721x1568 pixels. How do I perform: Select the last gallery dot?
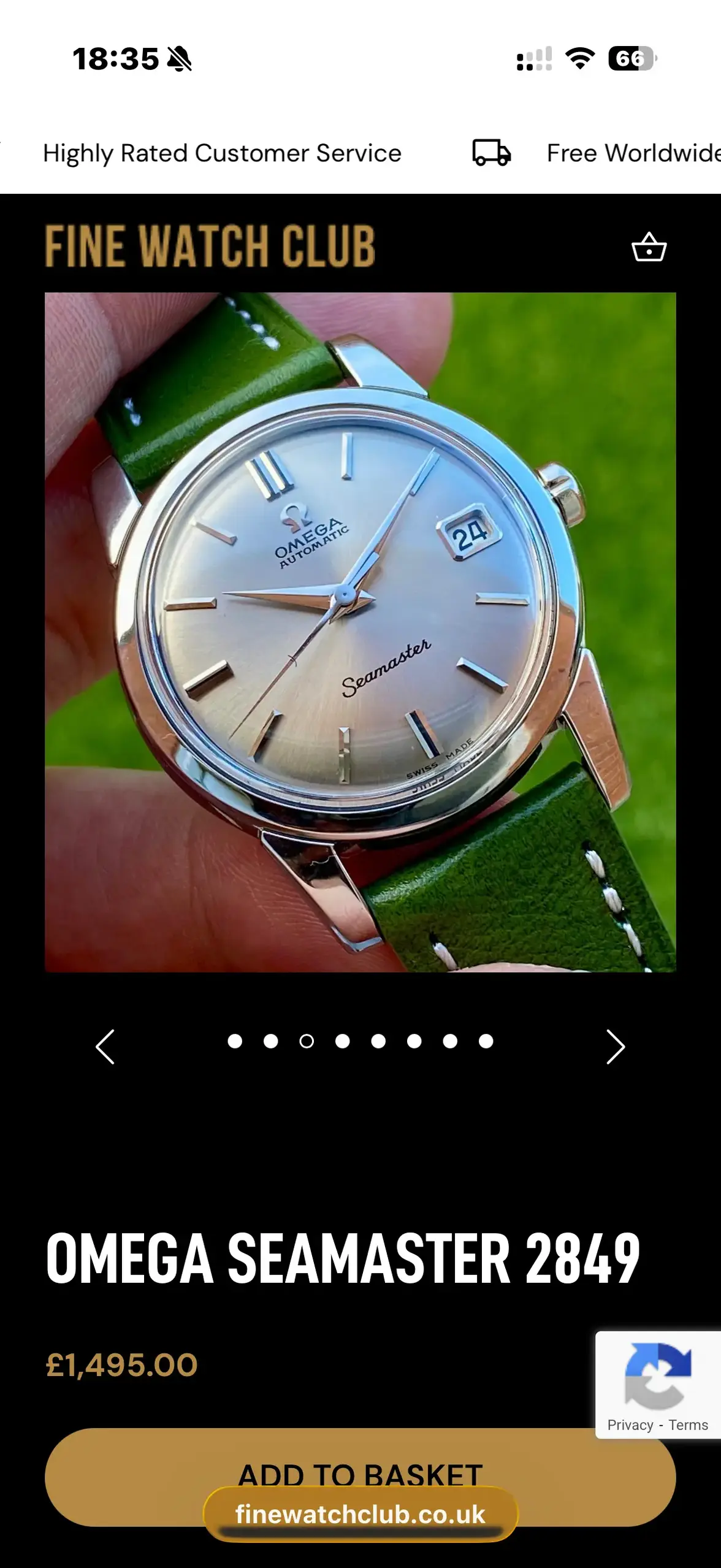click(486, 1041)
